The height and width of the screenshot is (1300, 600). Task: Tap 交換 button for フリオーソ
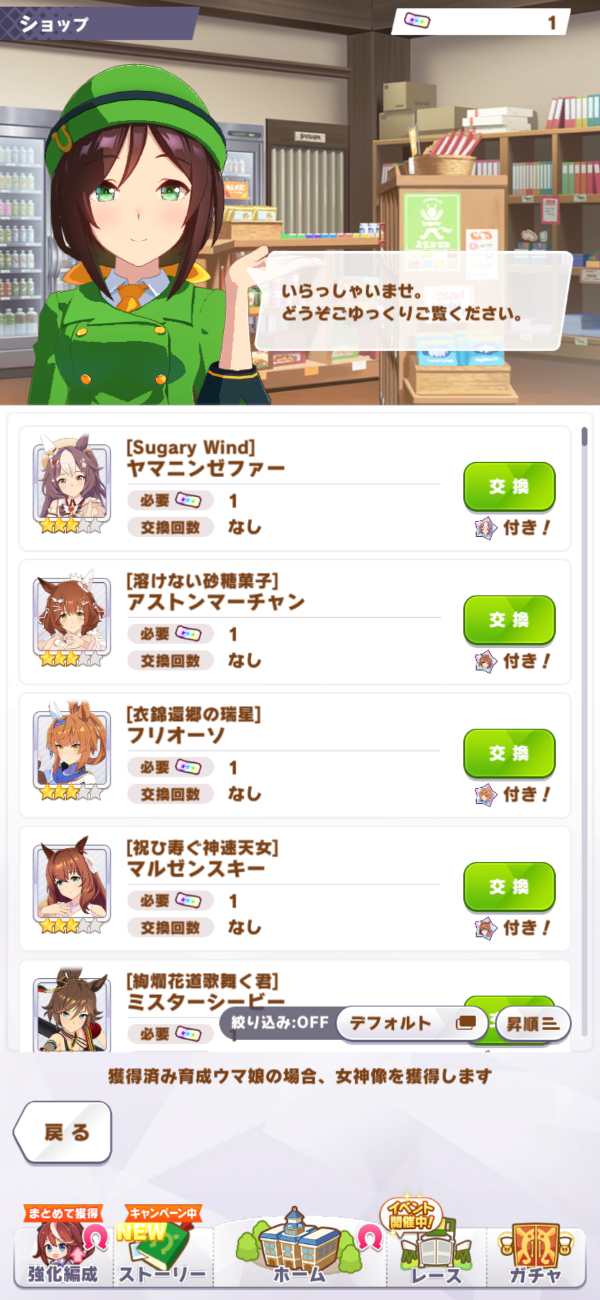508,754
